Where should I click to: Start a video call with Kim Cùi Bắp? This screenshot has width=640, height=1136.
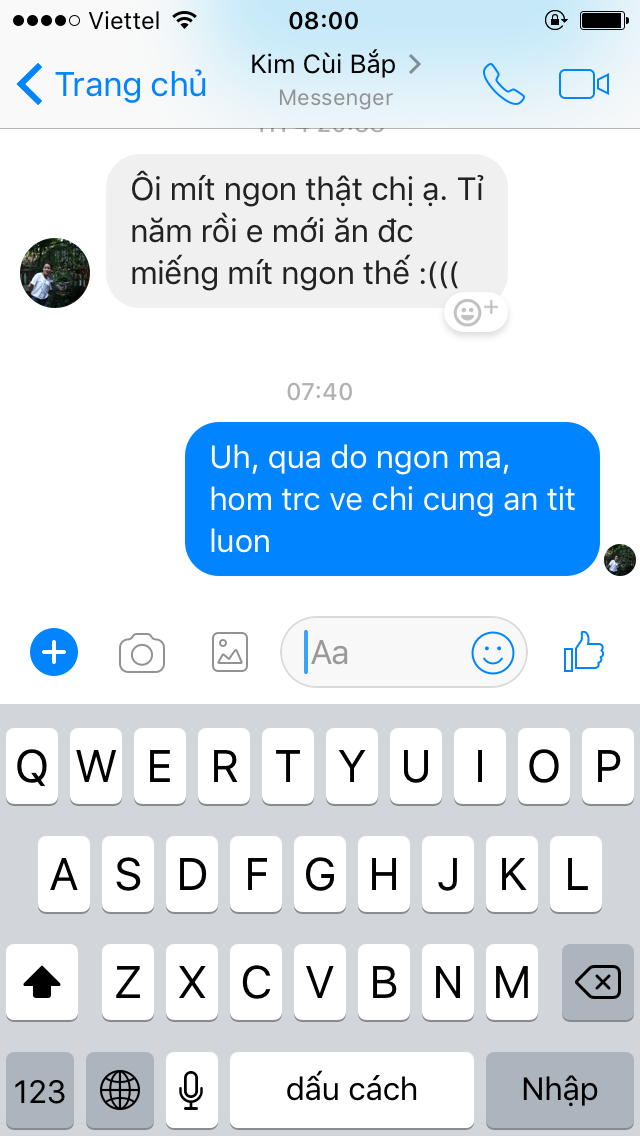click(x=584, y=84)
